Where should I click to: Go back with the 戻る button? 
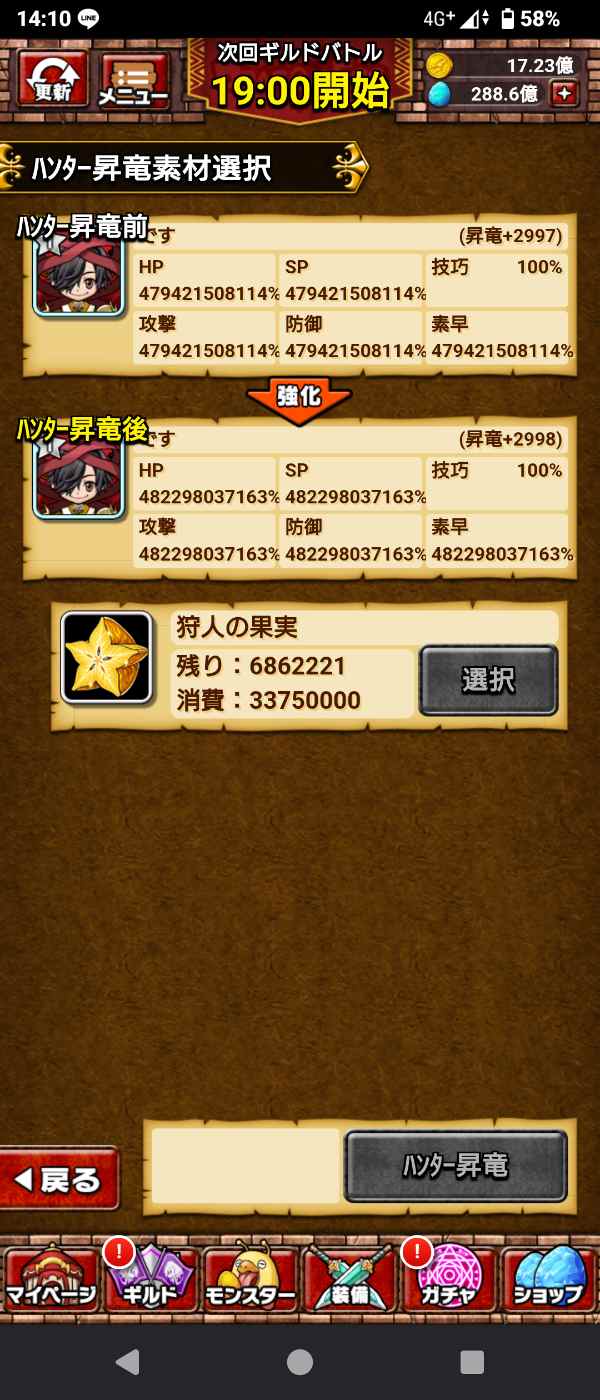click(x=58, y=1179)
